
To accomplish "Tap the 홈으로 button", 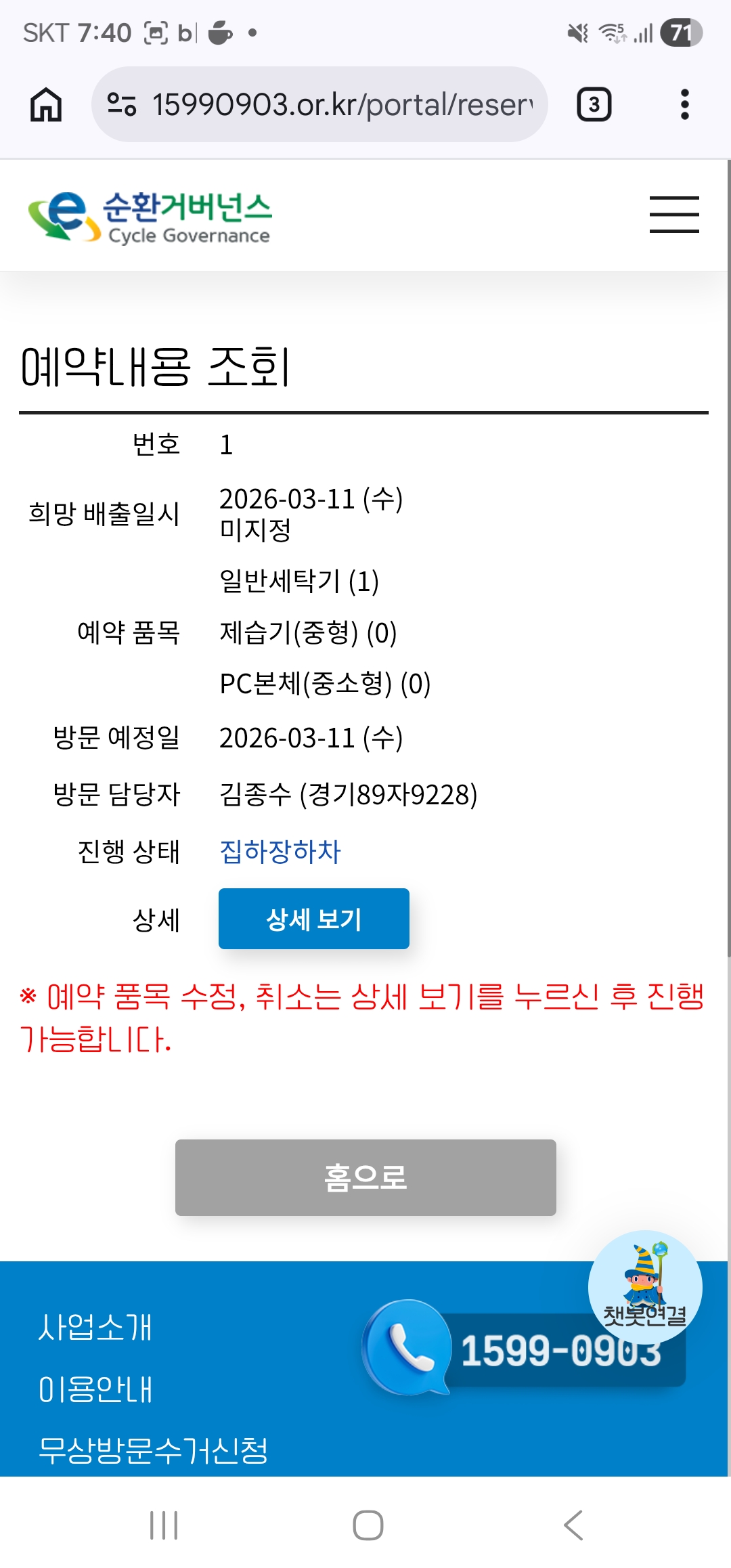I will click(x=365, y=1177).
